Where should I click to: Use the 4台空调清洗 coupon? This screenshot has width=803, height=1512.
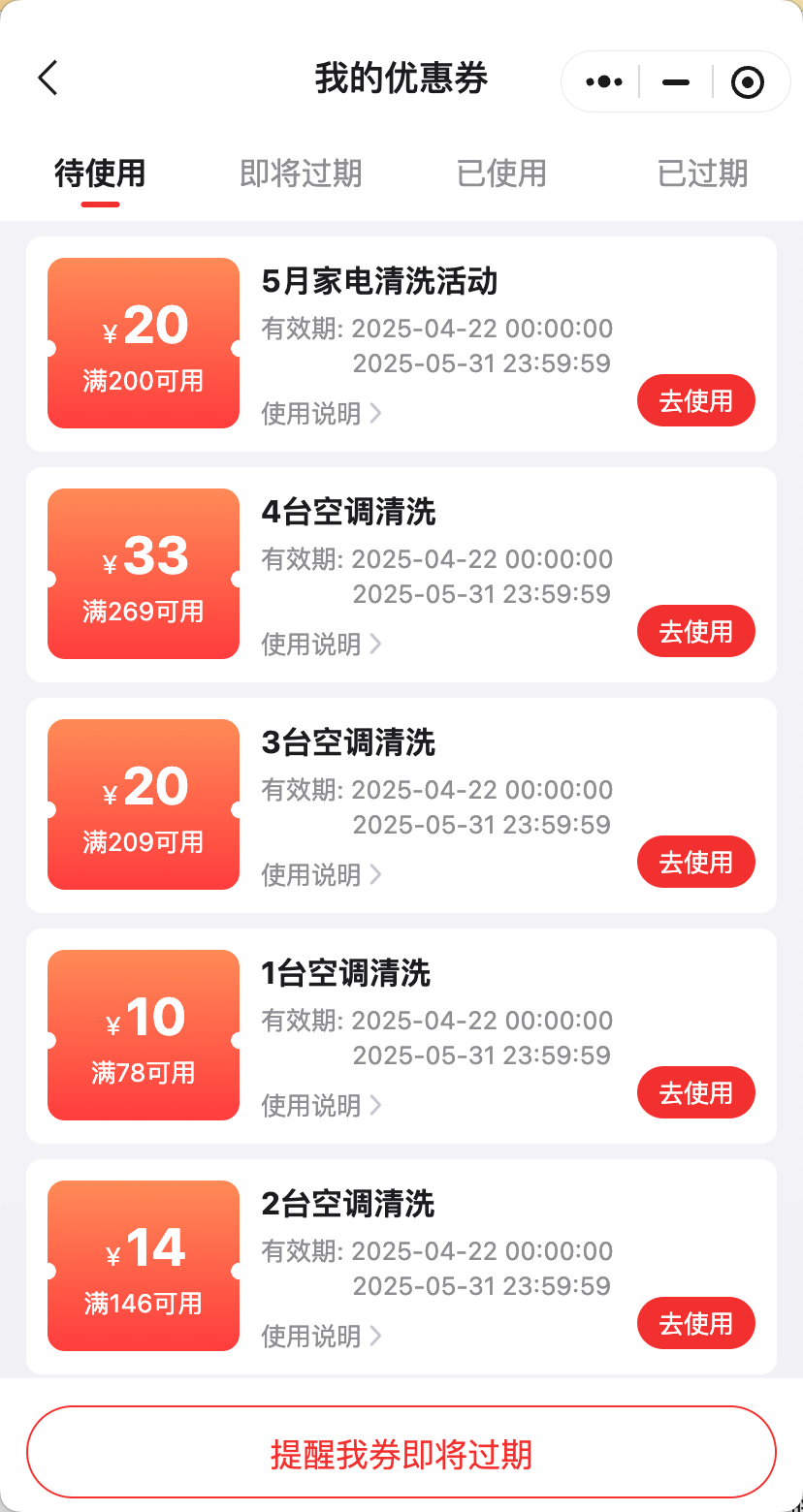pos(695,631)
